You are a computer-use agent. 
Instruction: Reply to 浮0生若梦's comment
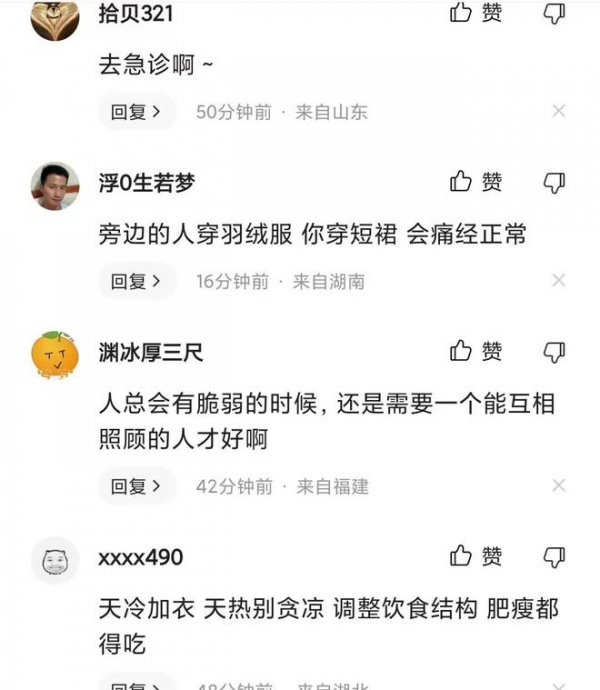(x=136, y=282)
